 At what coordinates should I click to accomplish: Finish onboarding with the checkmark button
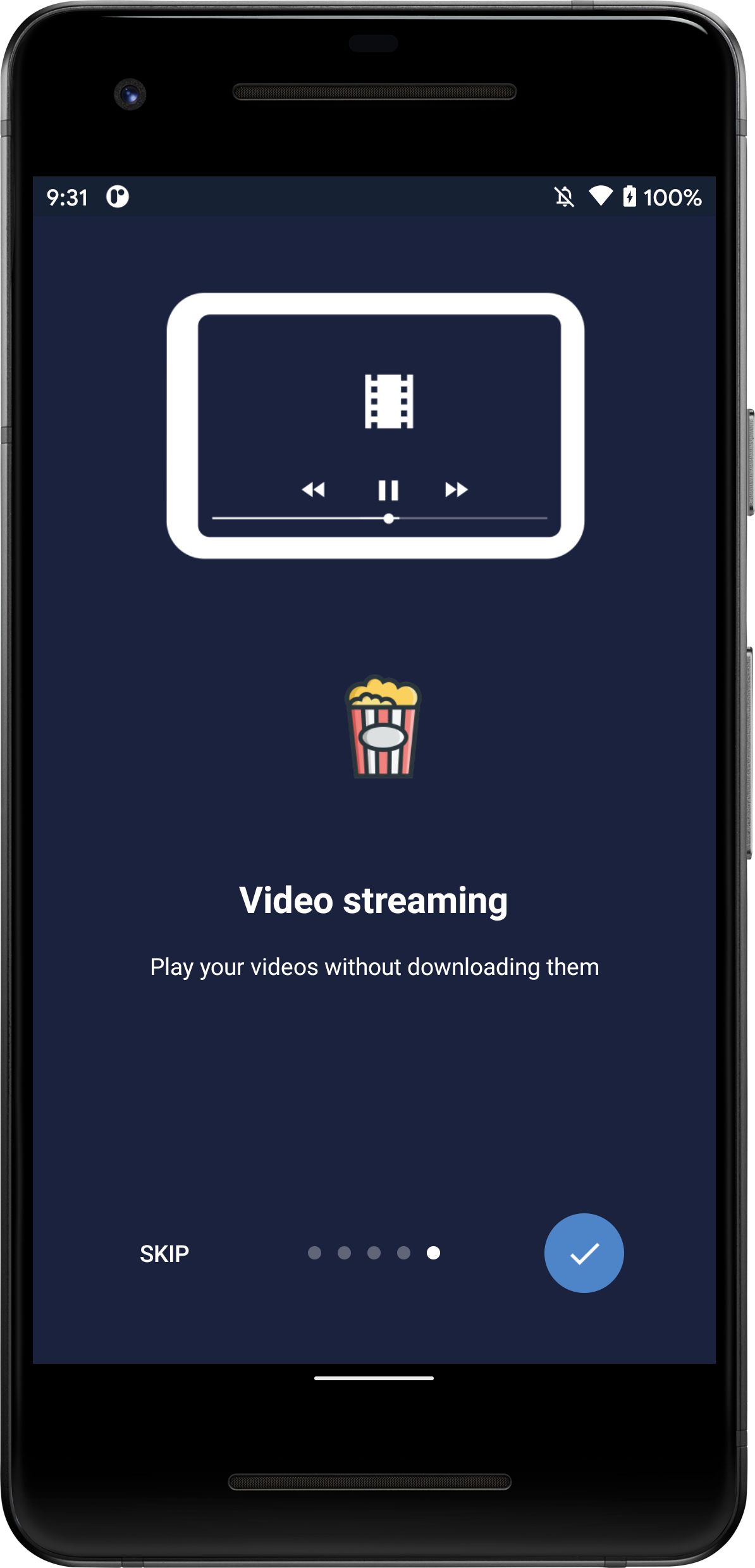click(584, 1253)
